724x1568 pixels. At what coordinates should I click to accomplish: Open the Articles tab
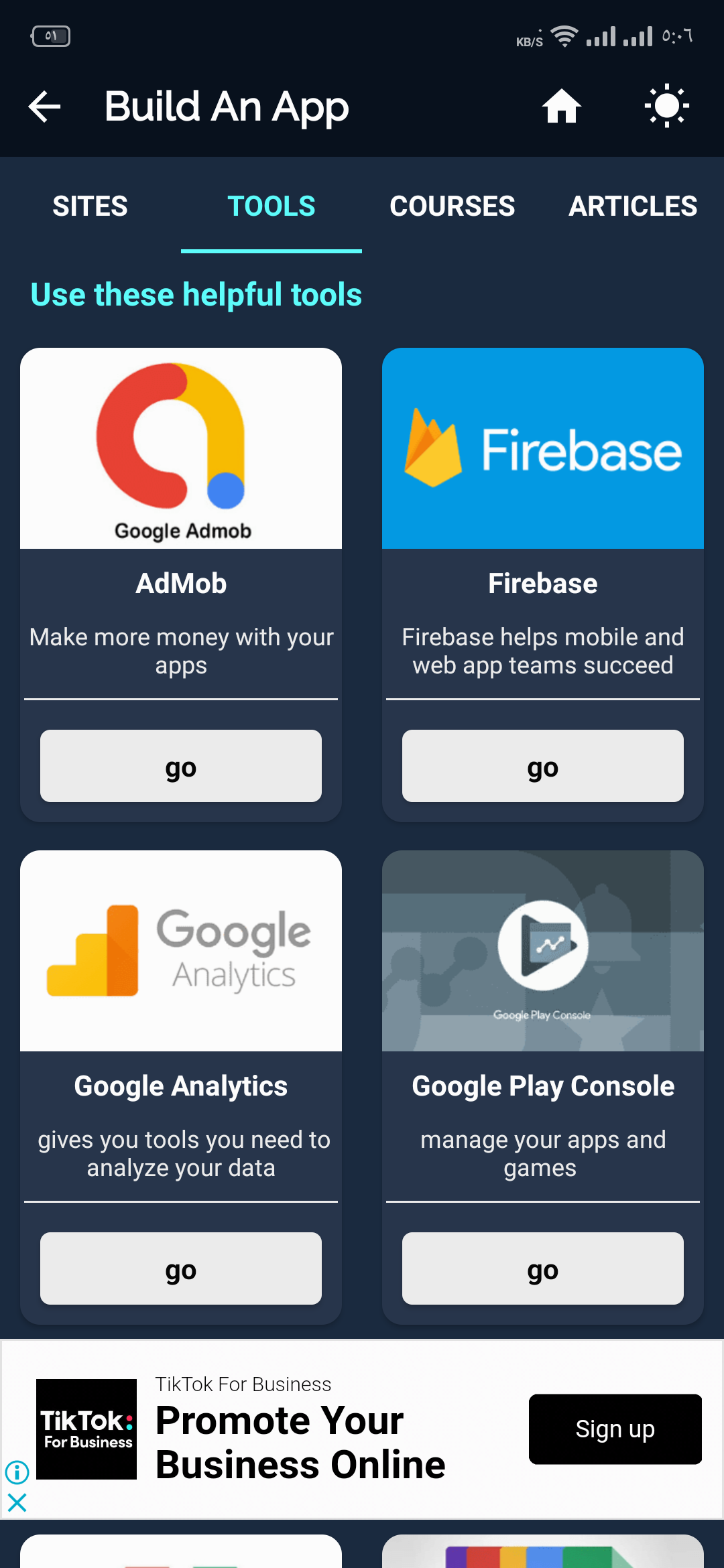[633, 206]
